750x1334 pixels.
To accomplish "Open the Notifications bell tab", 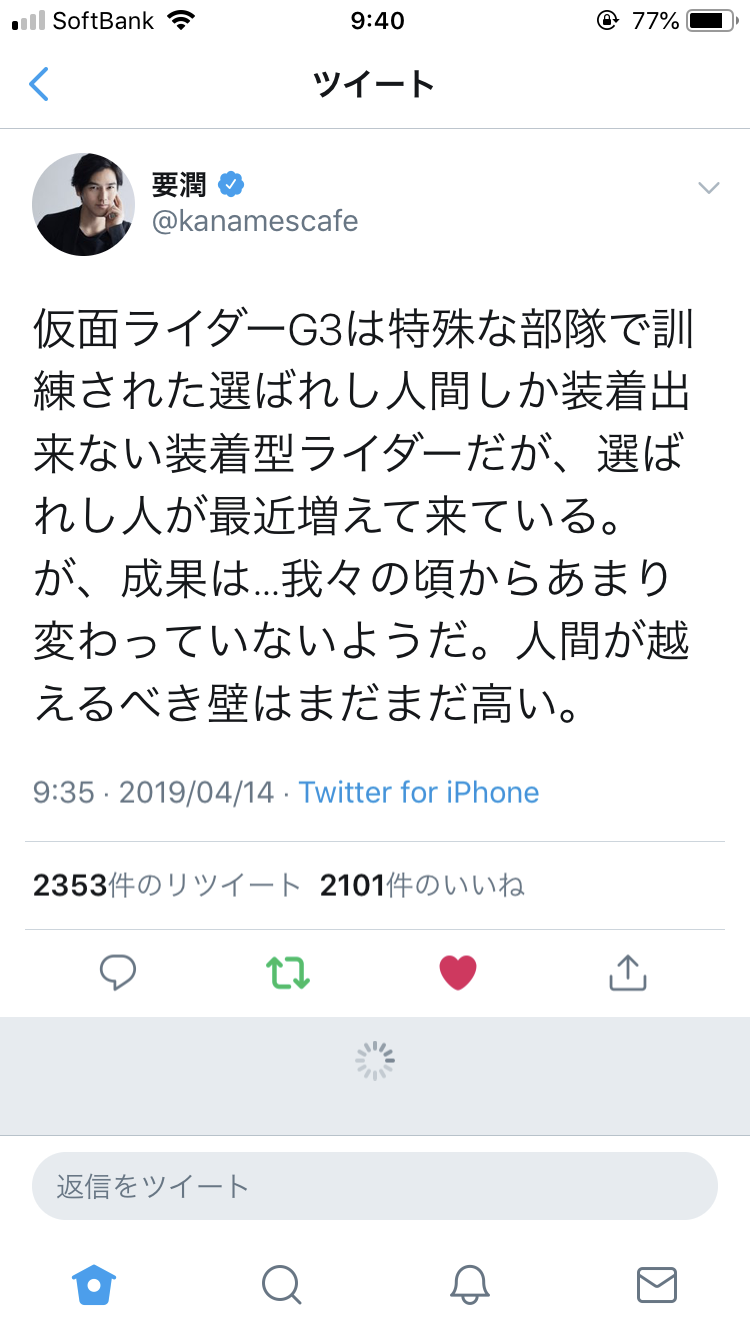I will 469,1284.
